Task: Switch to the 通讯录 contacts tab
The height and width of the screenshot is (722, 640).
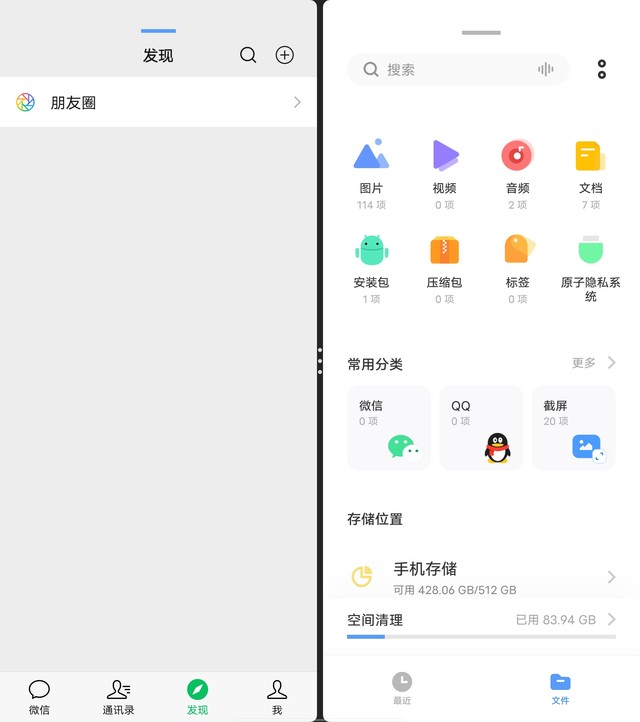Action: [x=118, y=697]
